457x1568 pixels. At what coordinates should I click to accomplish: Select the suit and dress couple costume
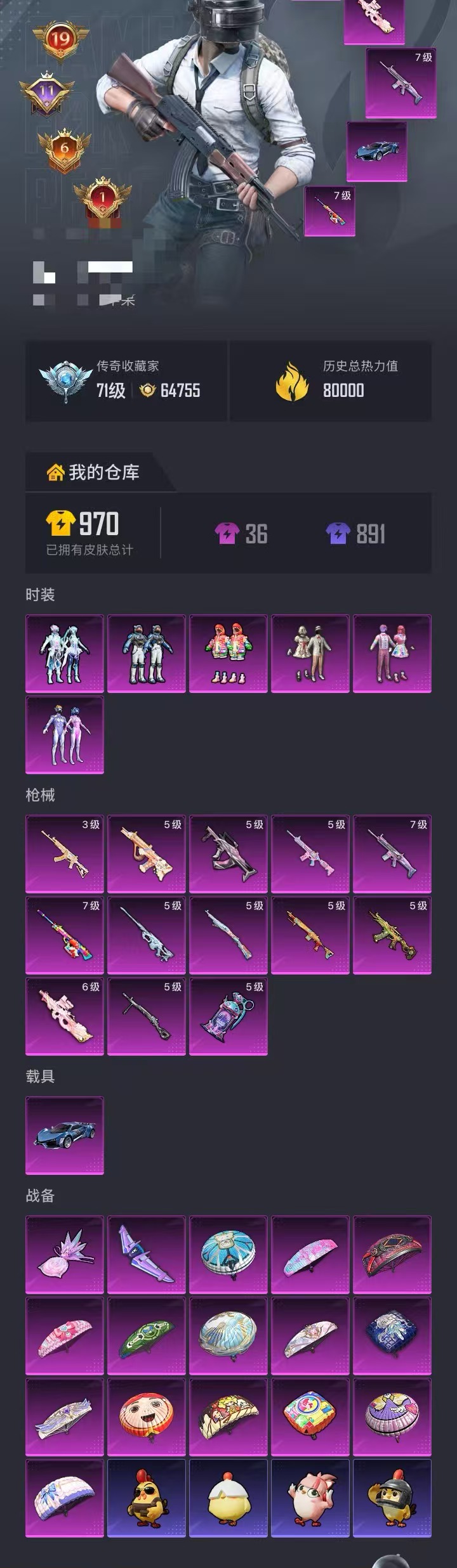click(310, 653)
